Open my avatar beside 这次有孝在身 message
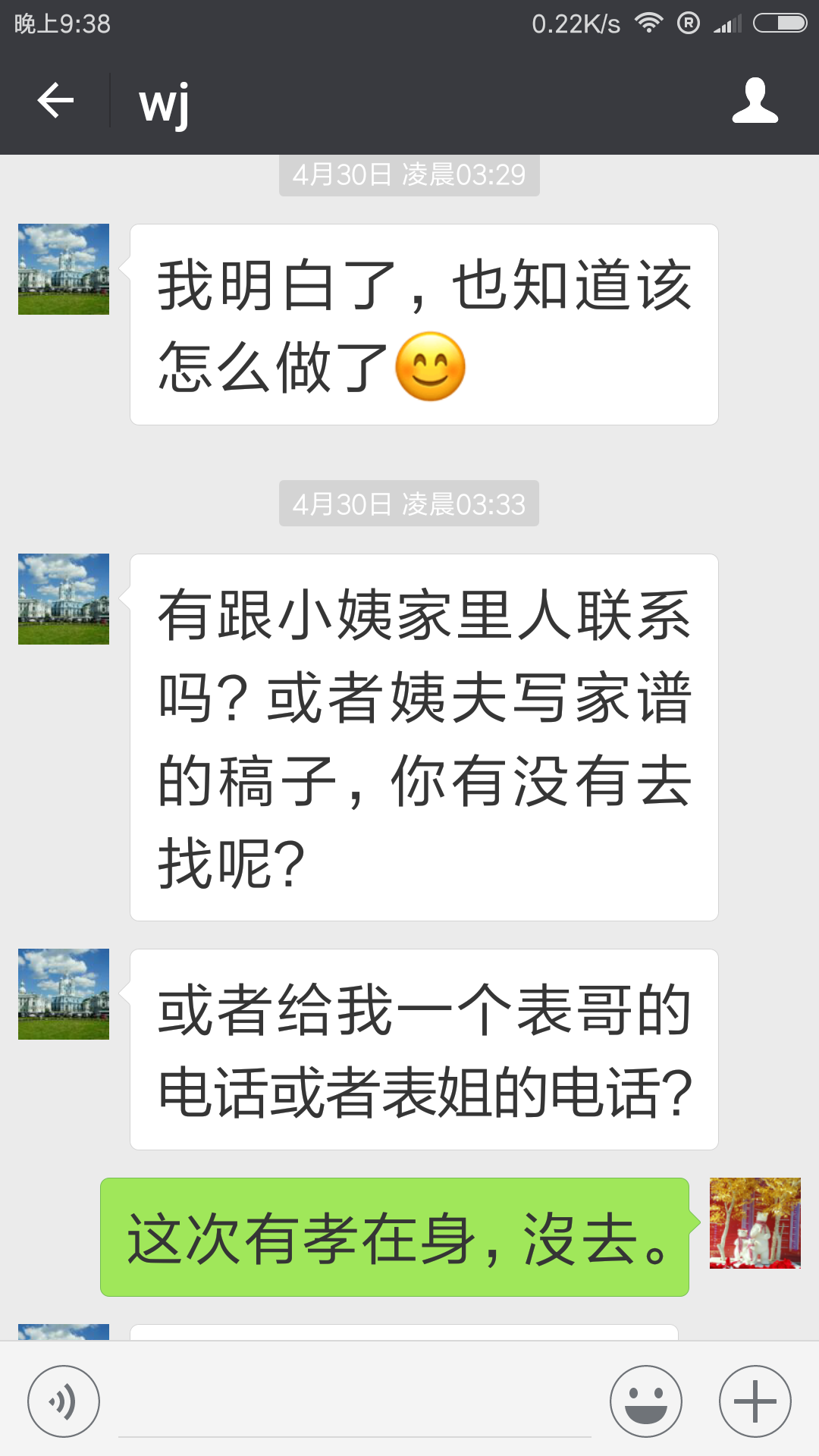Screen dimensions: 819x1456 tap(755, 1223)
